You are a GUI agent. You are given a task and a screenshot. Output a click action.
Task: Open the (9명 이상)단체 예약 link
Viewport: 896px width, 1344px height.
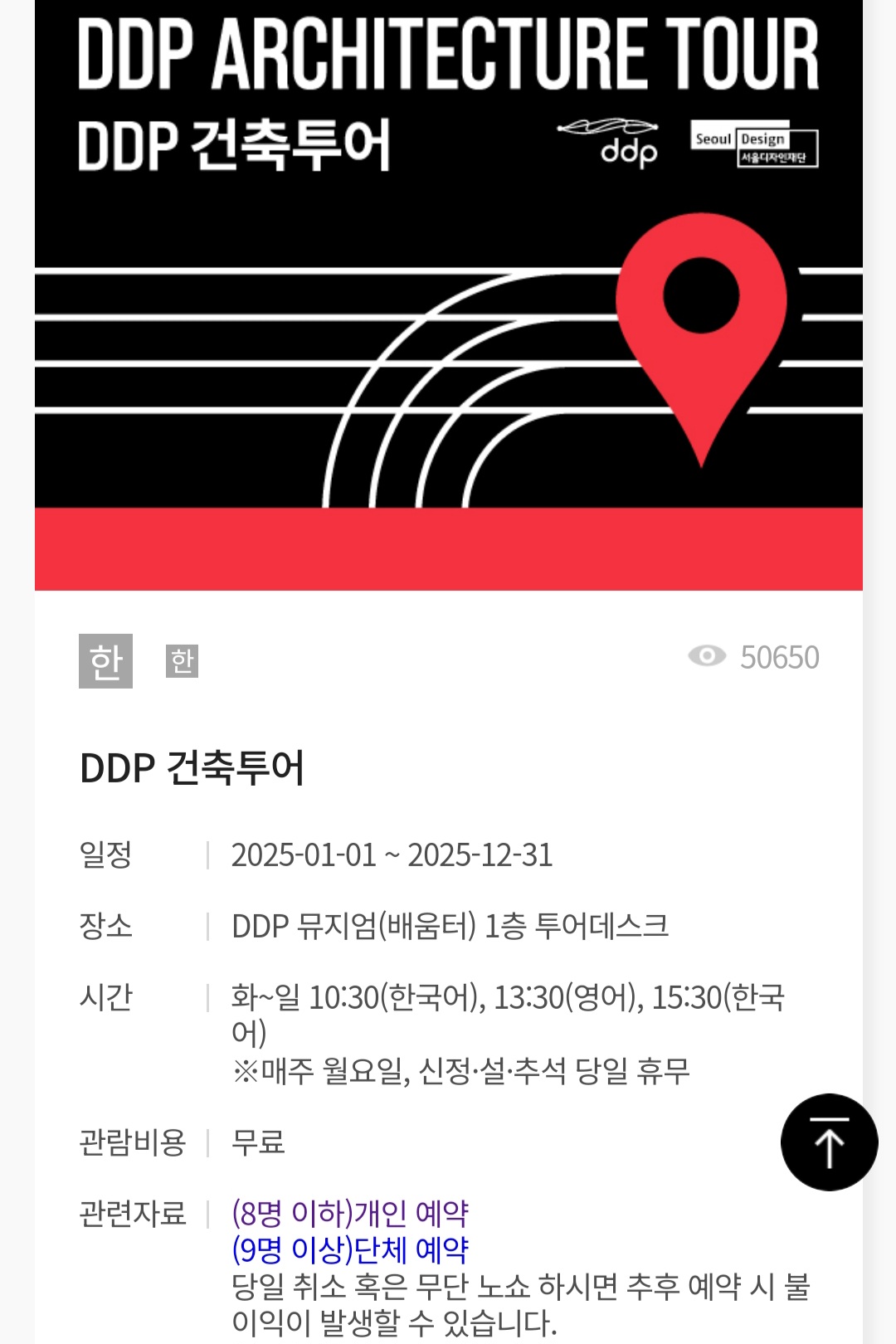click(350, 1250)
